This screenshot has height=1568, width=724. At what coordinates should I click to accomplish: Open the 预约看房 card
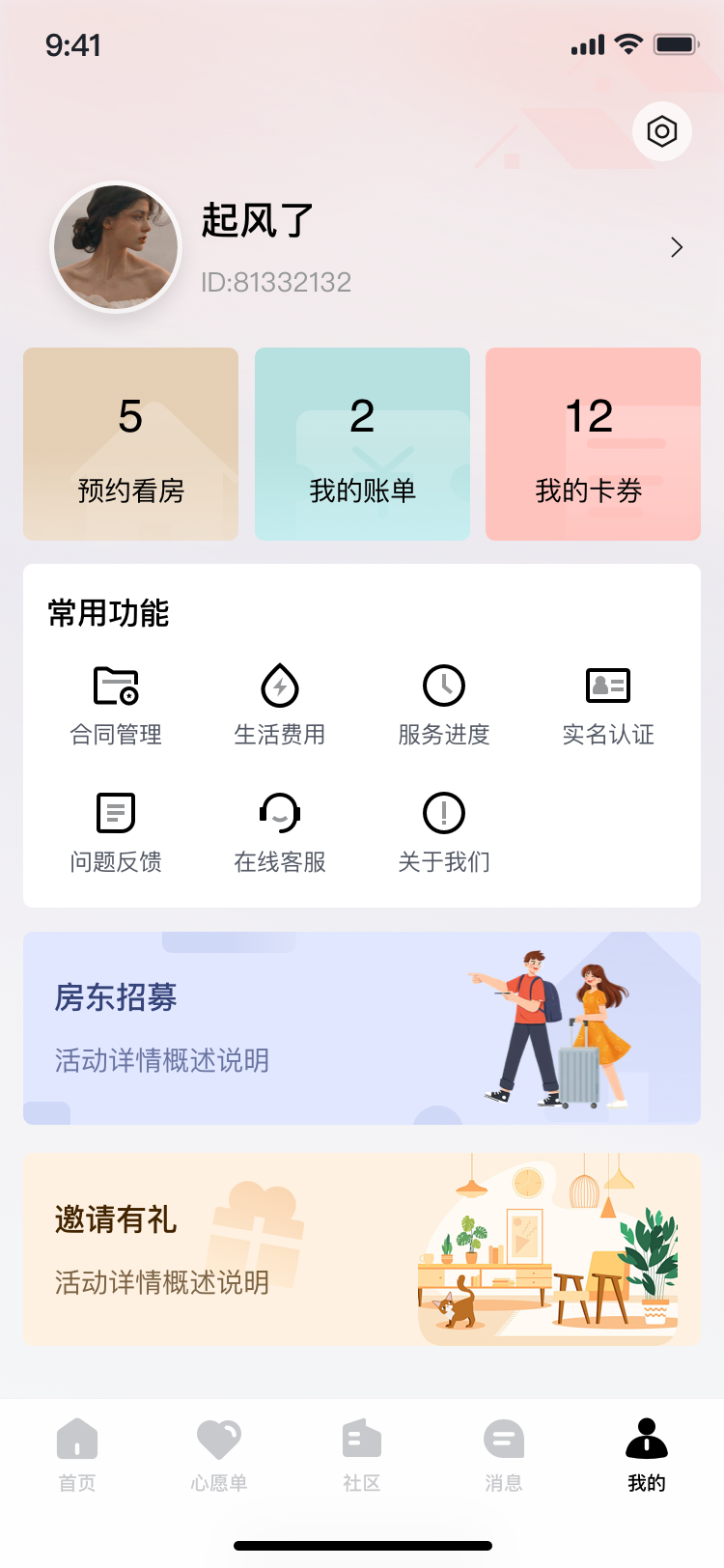[130, 444]
